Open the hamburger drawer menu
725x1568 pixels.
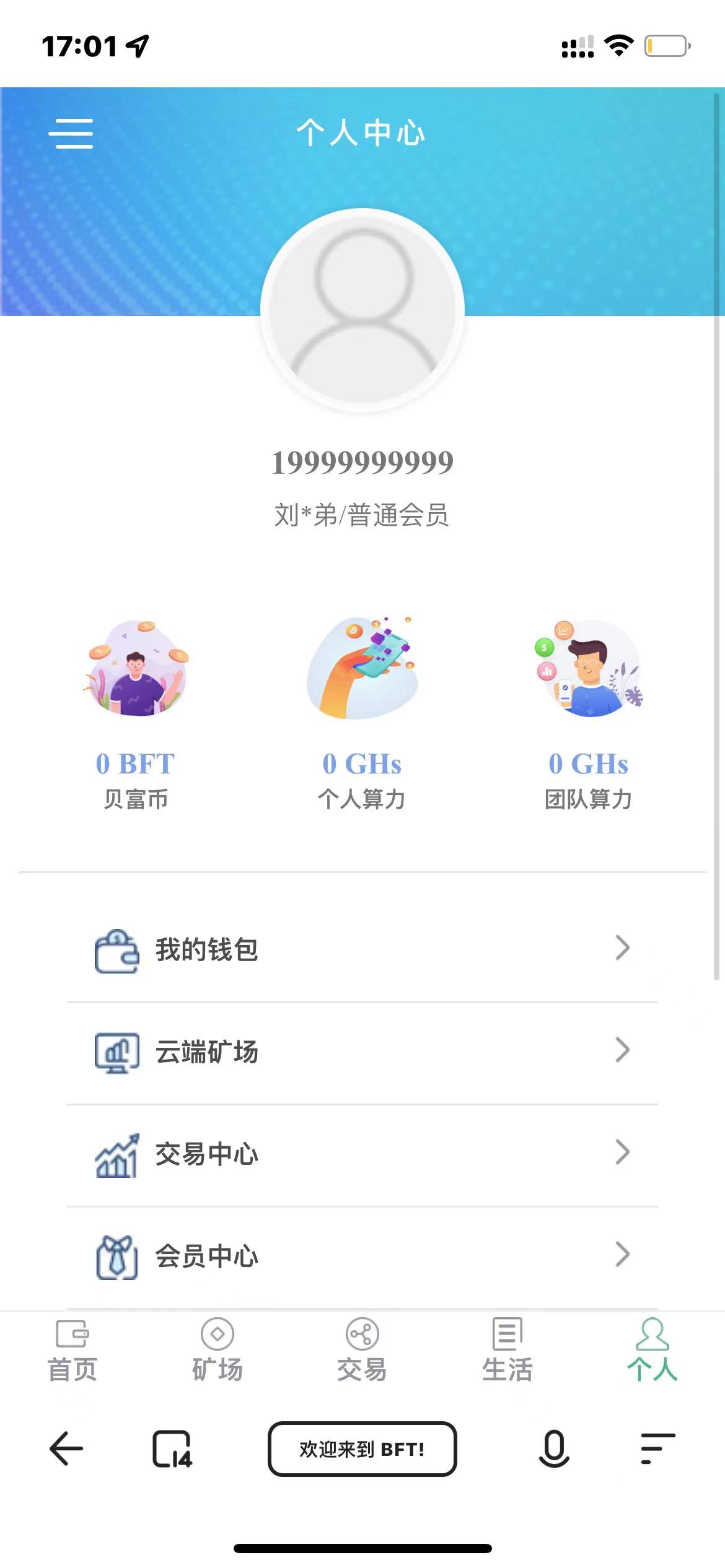71,134
